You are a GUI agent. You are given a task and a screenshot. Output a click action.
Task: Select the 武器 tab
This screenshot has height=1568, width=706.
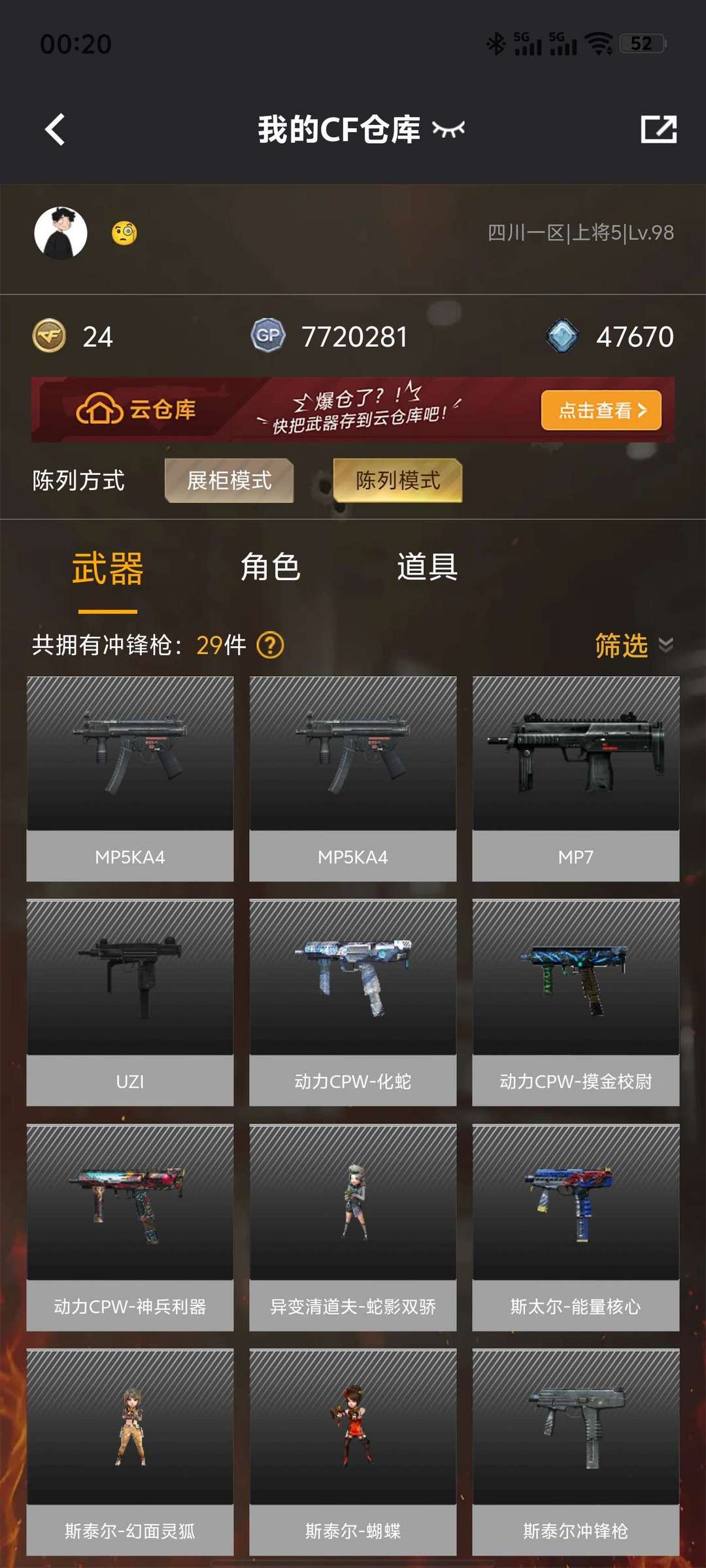[x=108, y=568]
